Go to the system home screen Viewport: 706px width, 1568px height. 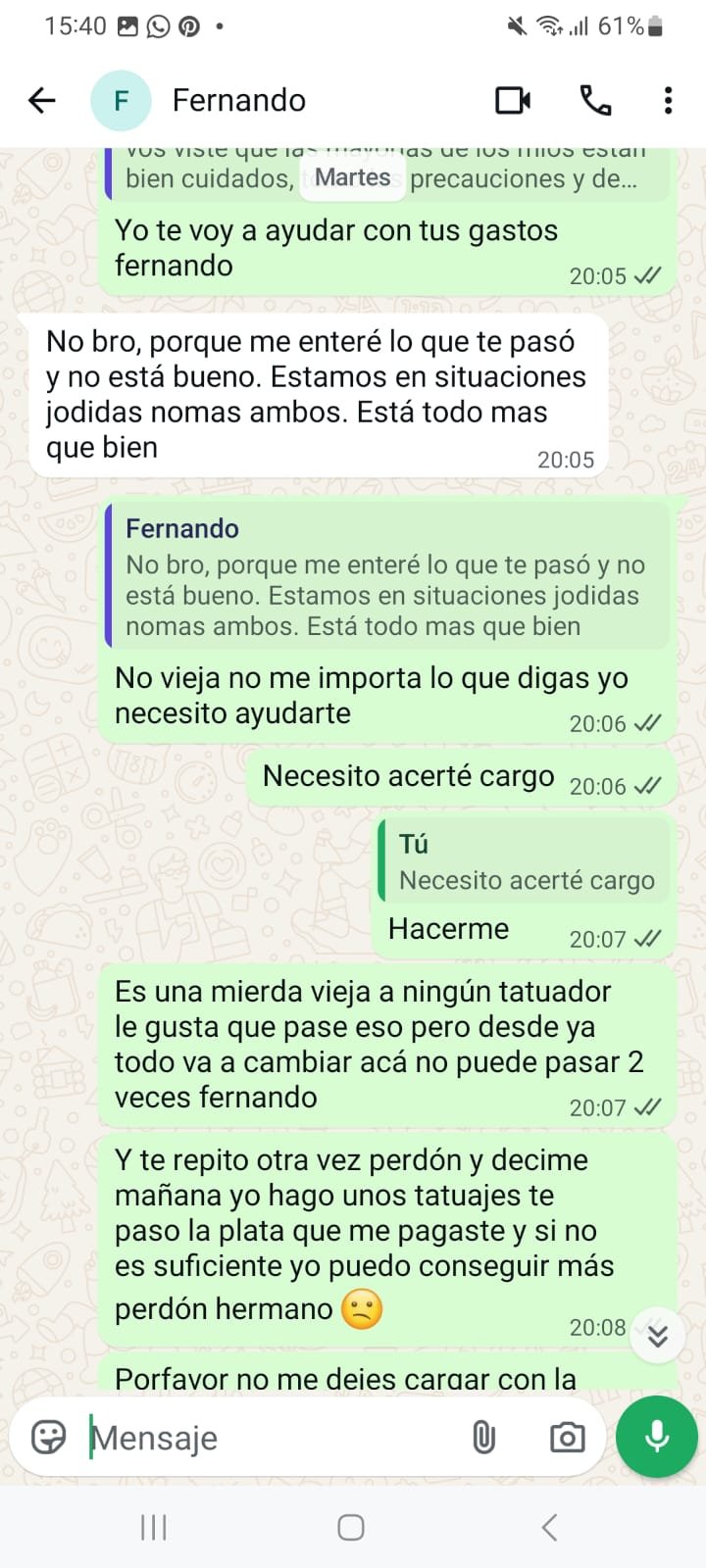pos(351,1527)
